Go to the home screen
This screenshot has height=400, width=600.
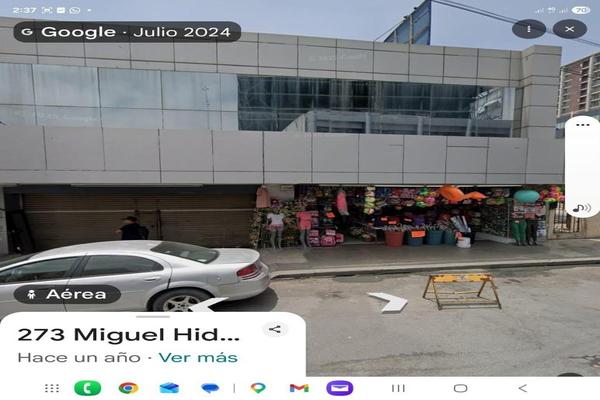[460, 388]
